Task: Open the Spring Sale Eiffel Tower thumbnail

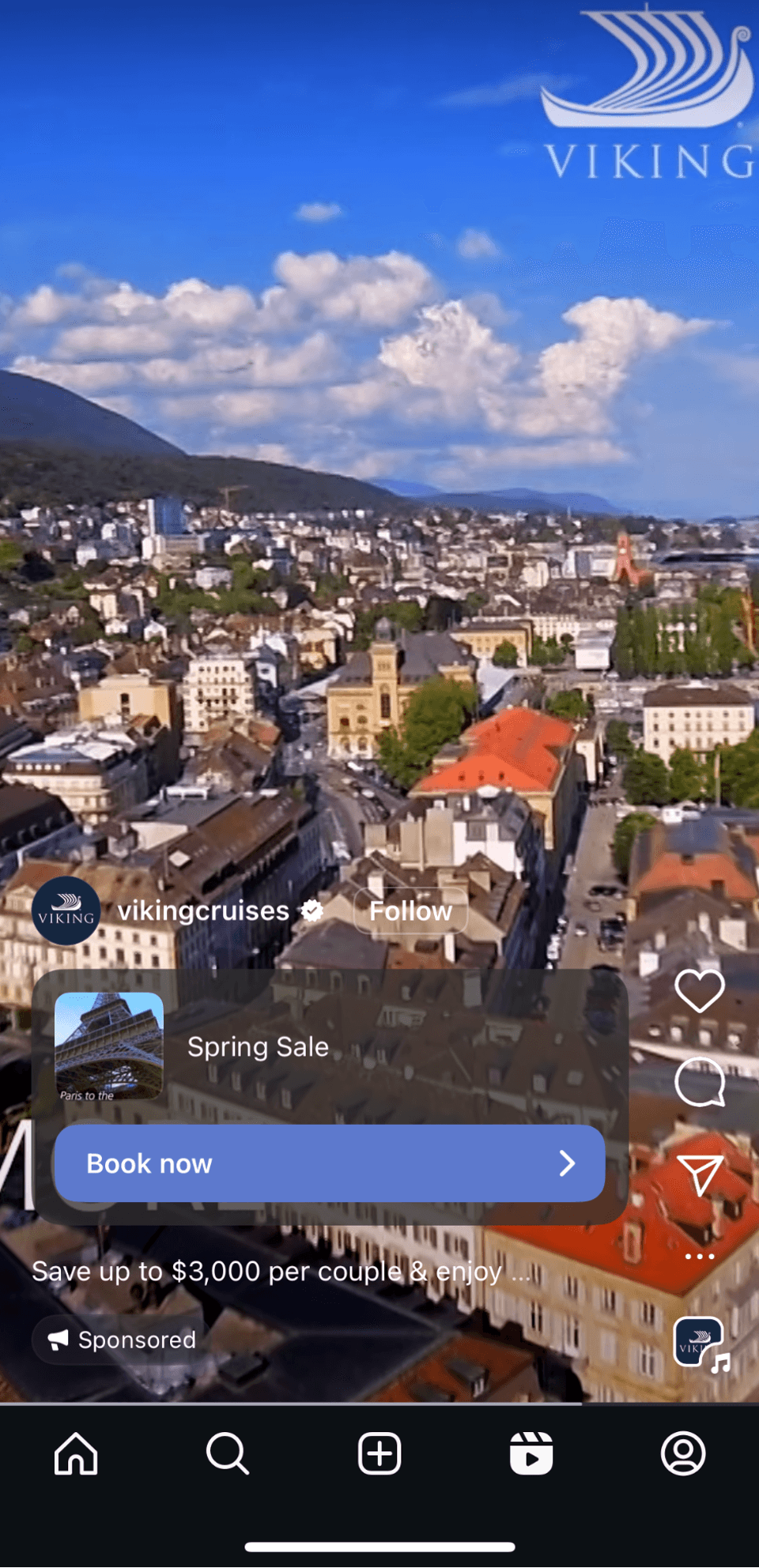Action: click(x=109, y=1046)
